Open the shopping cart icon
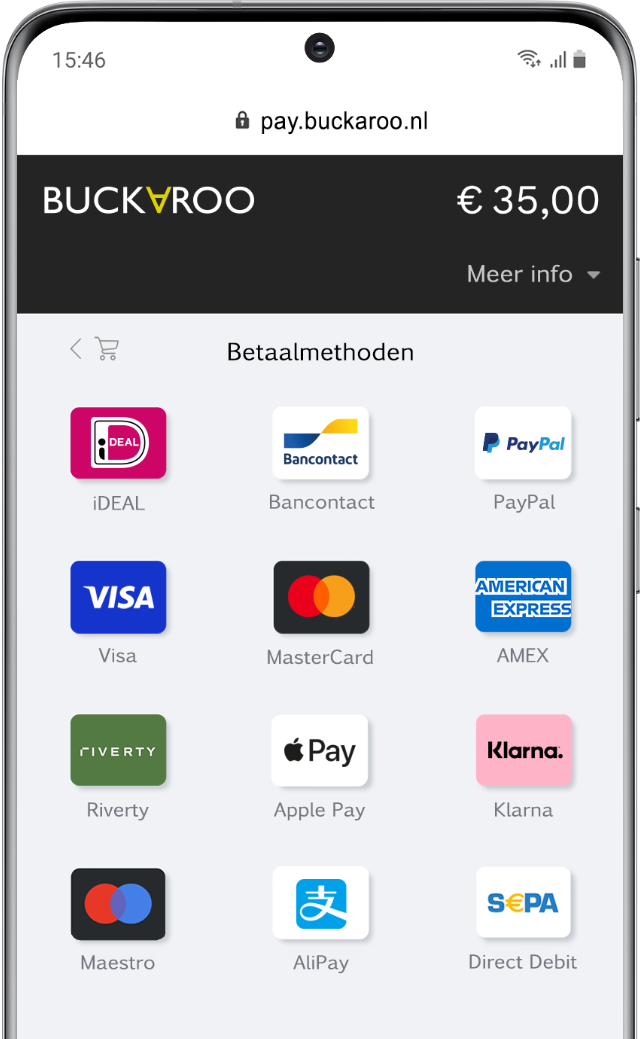 (x=107, y=349)
